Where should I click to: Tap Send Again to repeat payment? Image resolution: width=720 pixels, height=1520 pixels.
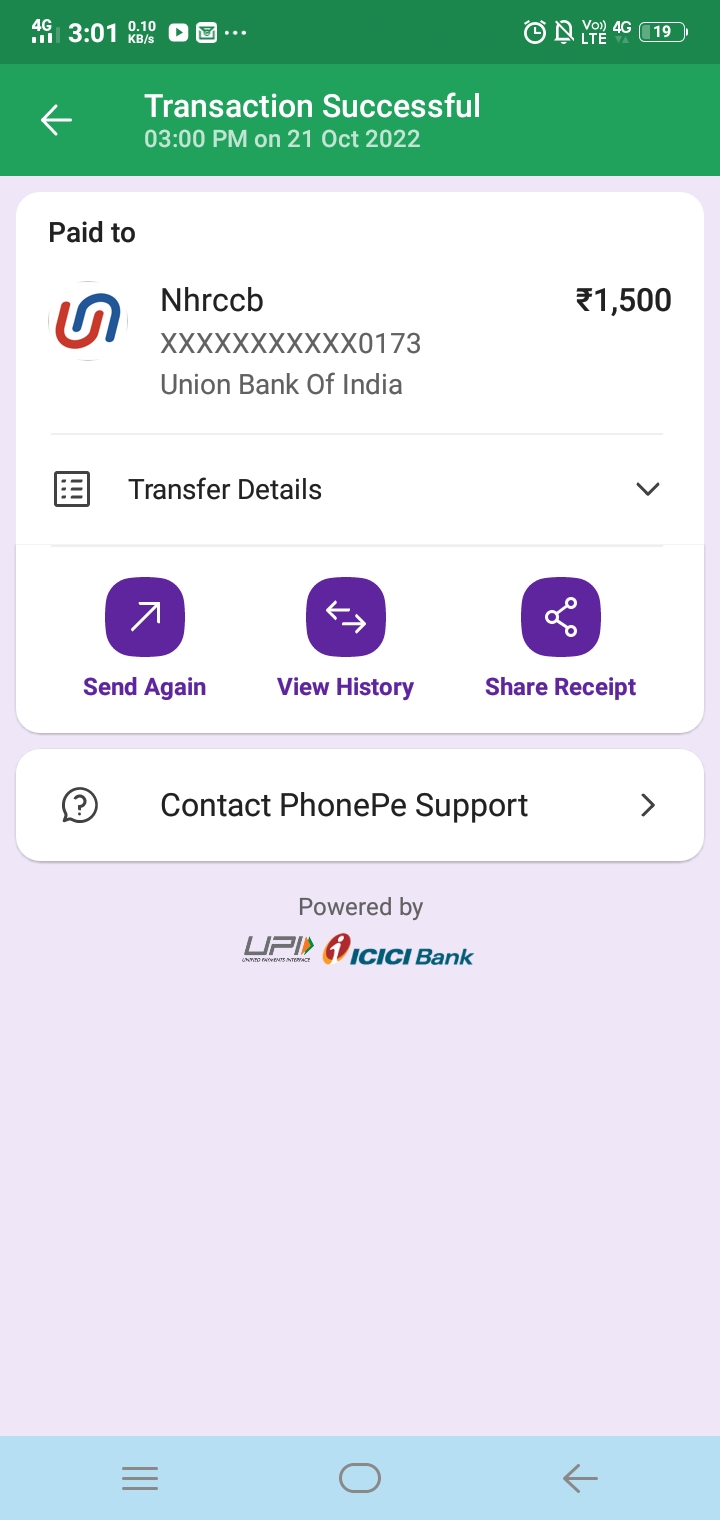pyautogui.click(x=145, y=618)
